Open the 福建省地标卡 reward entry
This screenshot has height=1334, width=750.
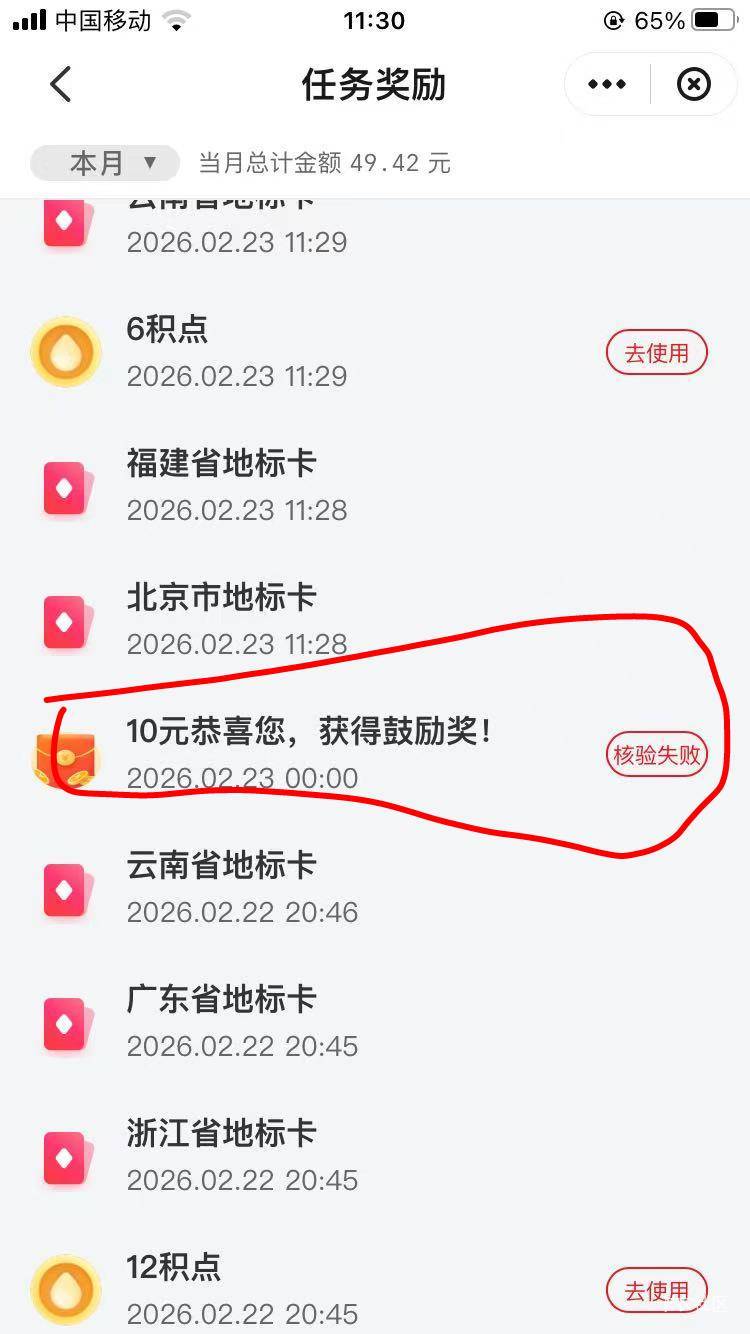coord(375,487)
